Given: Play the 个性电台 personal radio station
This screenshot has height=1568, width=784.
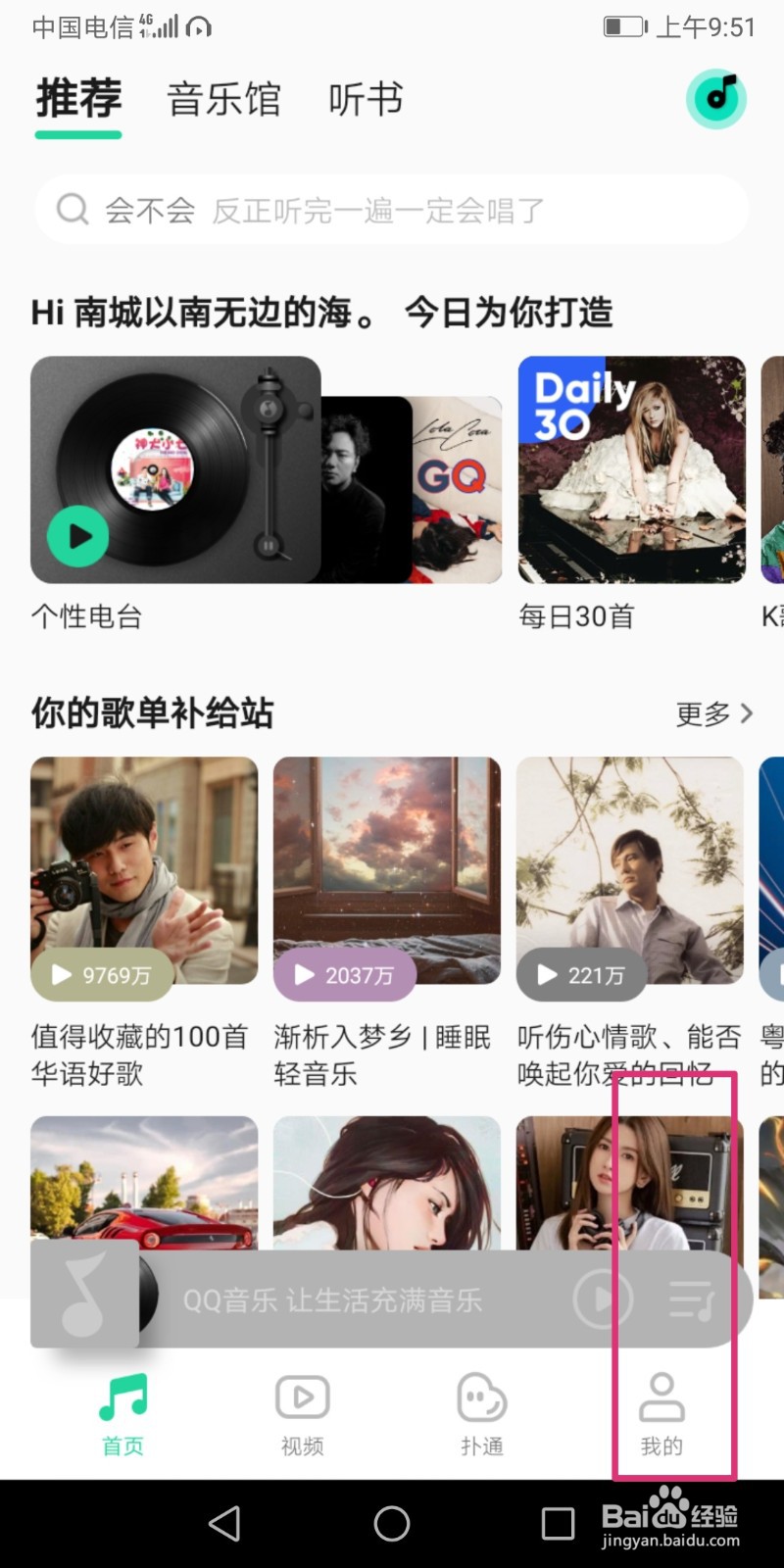Looking at the screenshot, I should coord(76,537).
